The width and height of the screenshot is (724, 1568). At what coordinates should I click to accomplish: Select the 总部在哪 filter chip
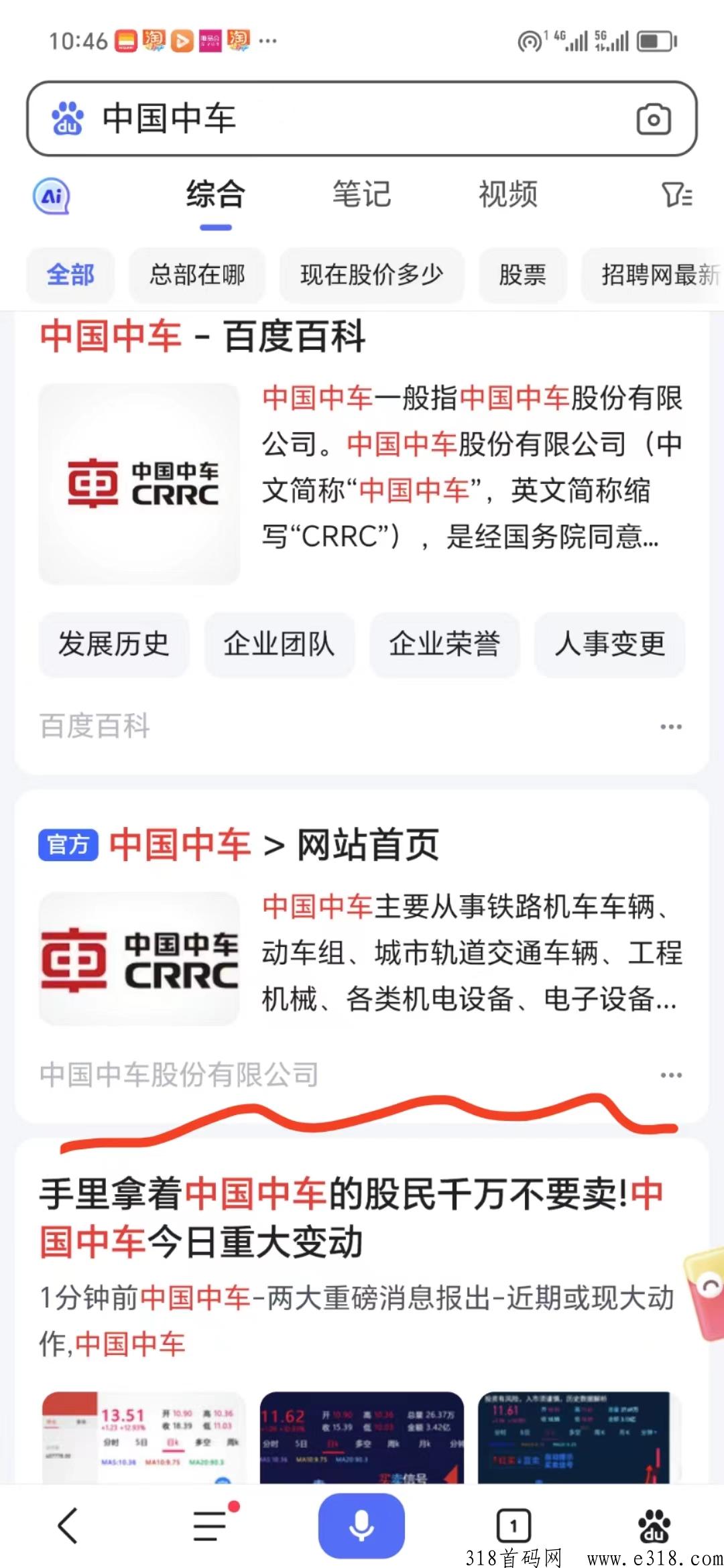click(196, 275)
